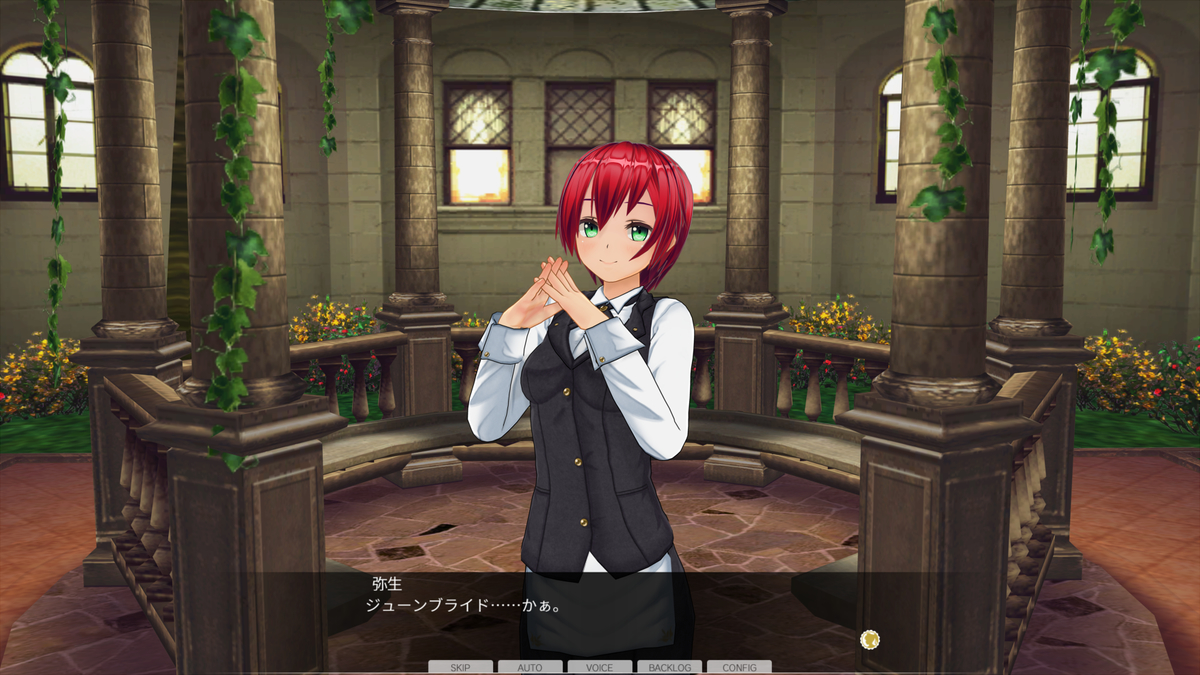1200x675 pixels.
Task: Enable AUTO text advance
Action: pyautogui.click(x=530, y=667)
